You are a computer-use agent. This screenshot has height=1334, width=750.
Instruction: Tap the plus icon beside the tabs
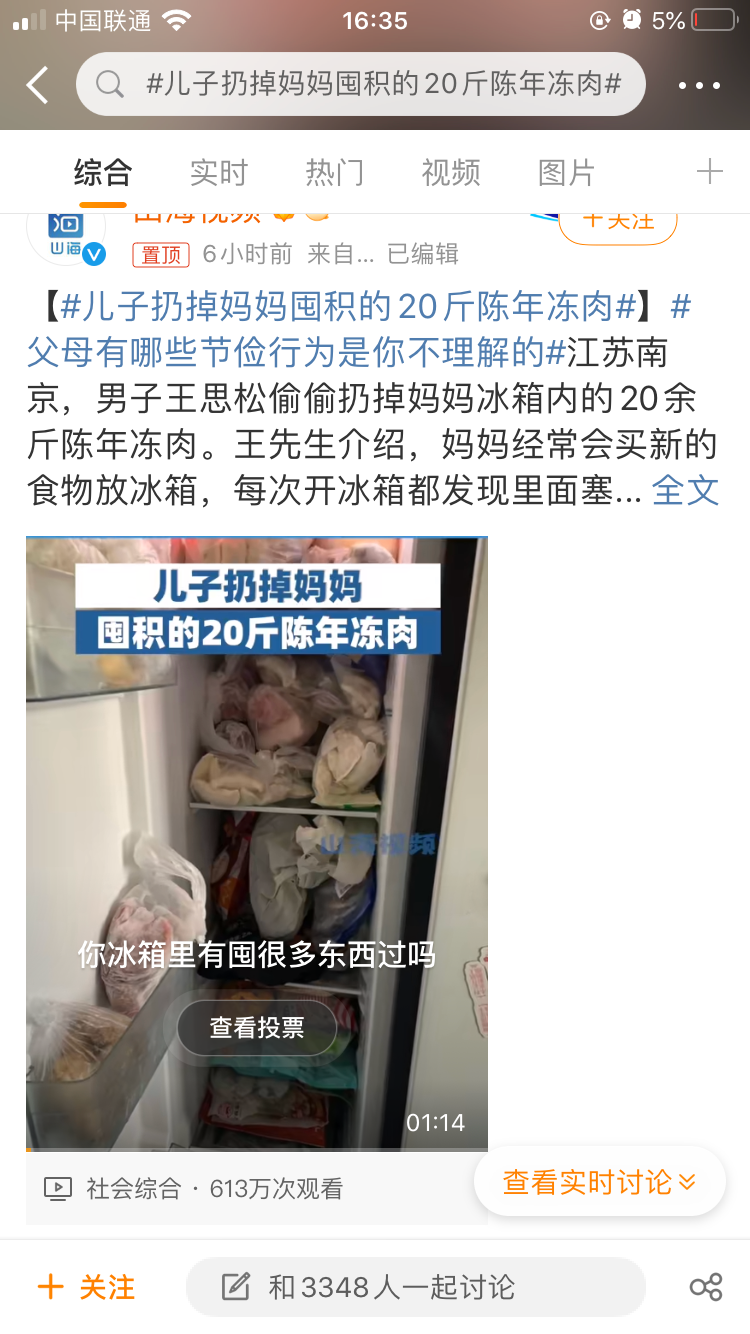point(709,172)
